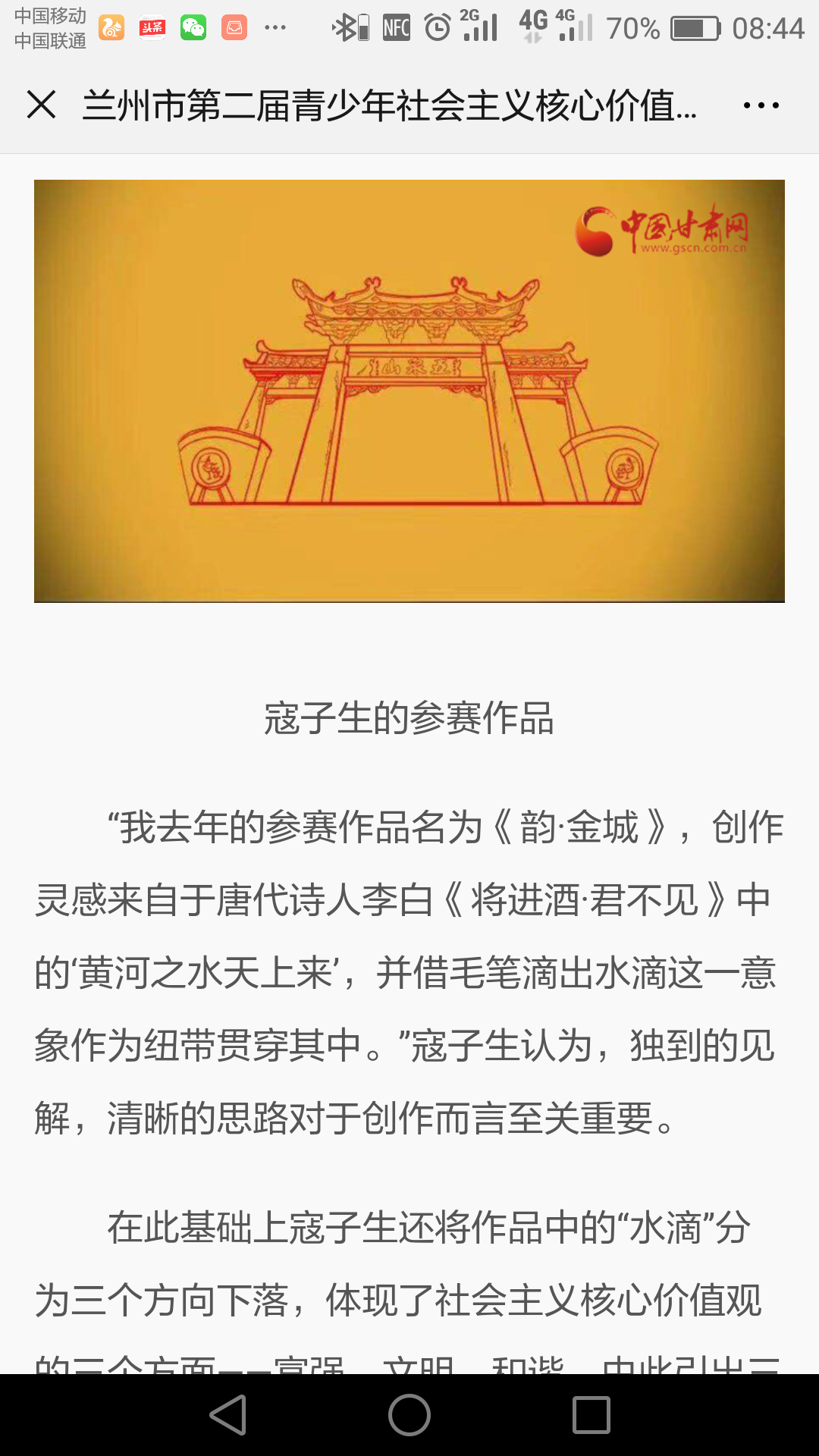
Task: Close the article page
Action: pyautogui.click(x=42, y=105)
